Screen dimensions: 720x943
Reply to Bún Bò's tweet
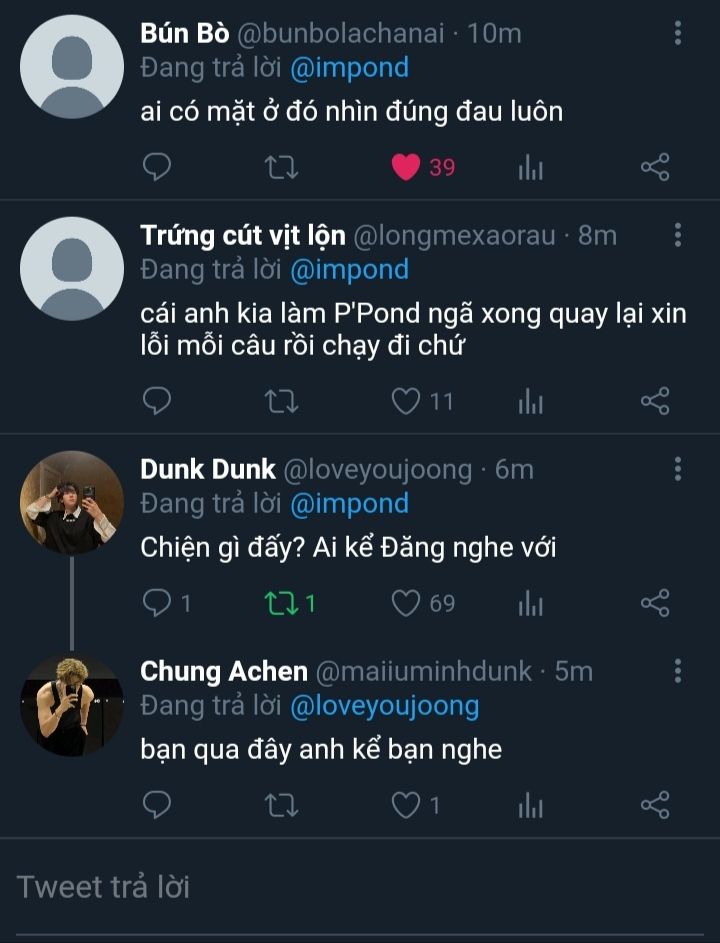157,167
